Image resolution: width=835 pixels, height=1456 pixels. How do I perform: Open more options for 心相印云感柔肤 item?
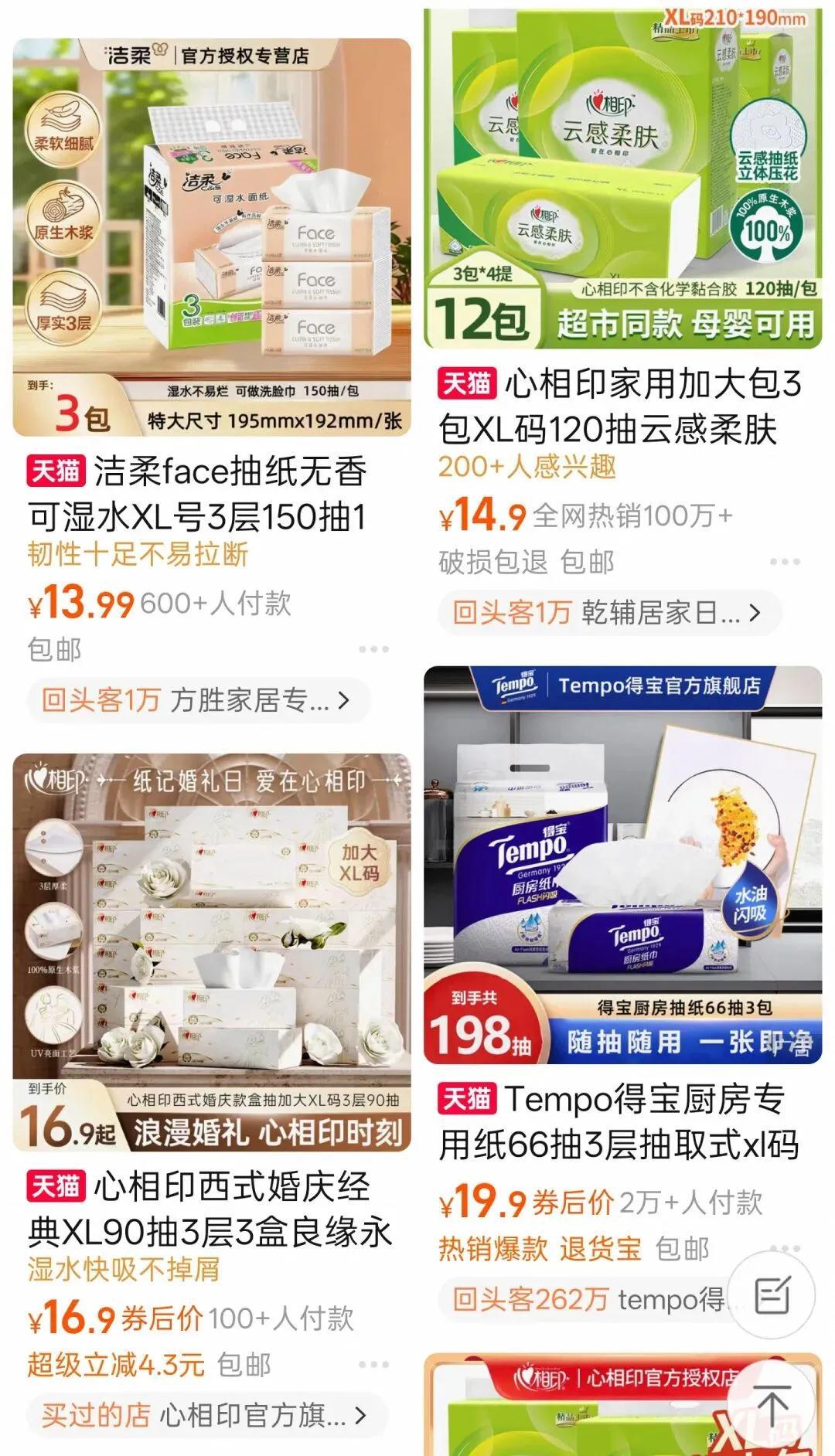[x=784, y=562]
